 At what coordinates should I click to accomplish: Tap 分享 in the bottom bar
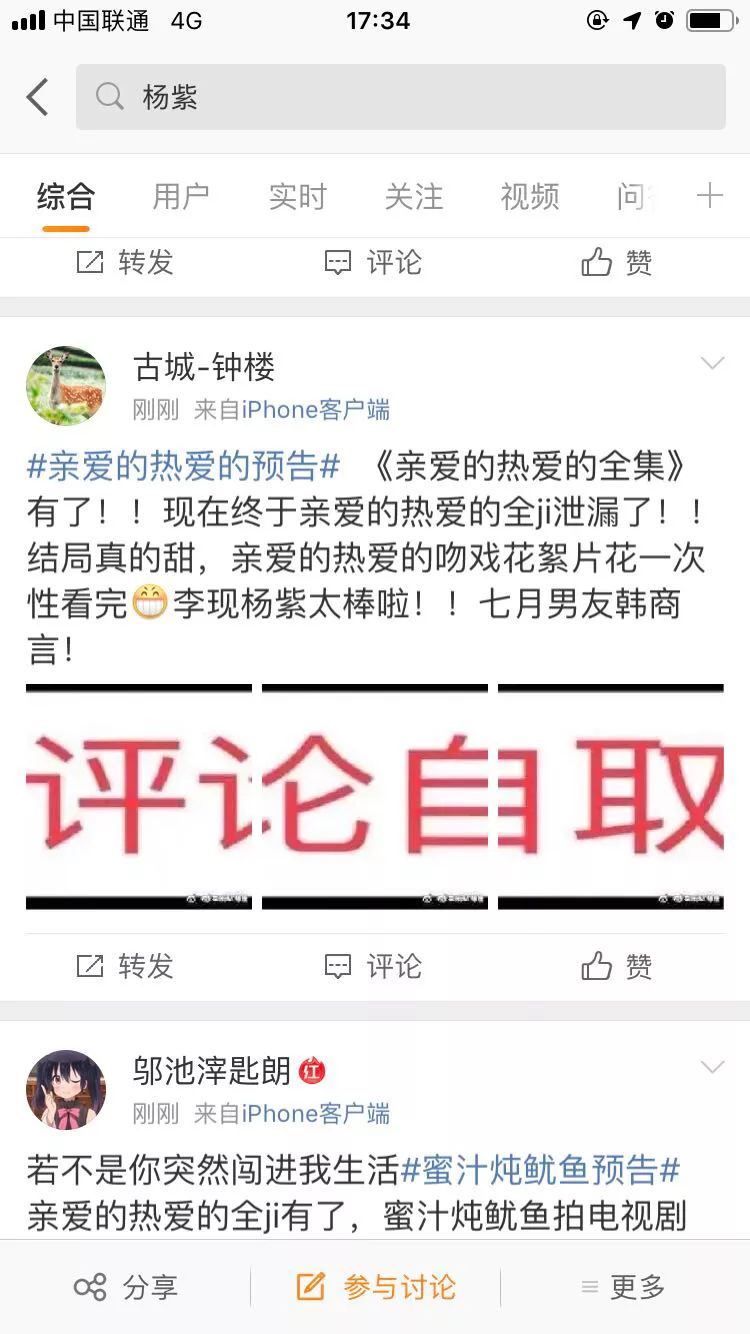click(x=126, y=1287)
